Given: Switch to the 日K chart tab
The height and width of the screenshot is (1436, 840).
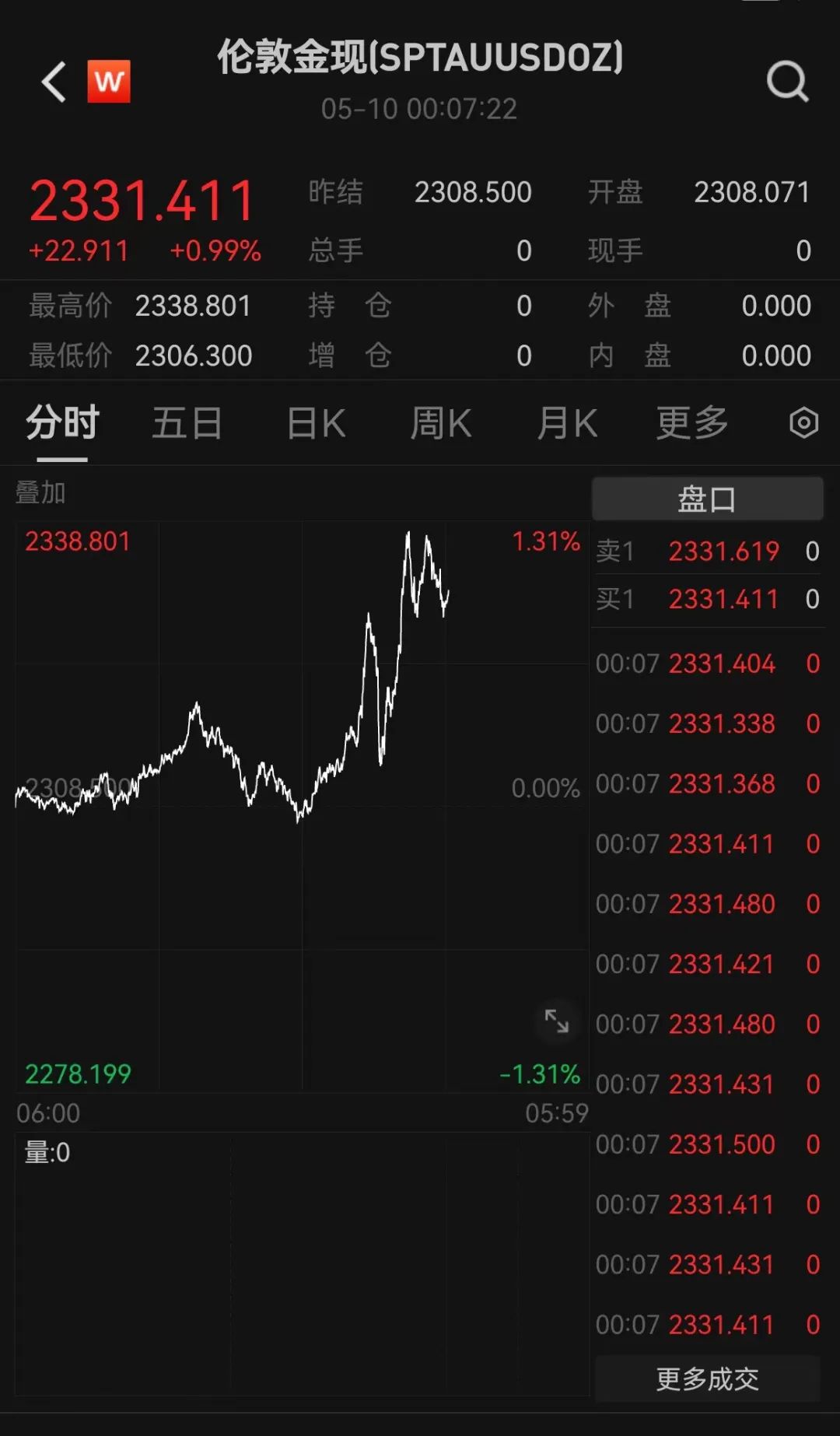Looking at the screenshot, I should tap(316, 423).
